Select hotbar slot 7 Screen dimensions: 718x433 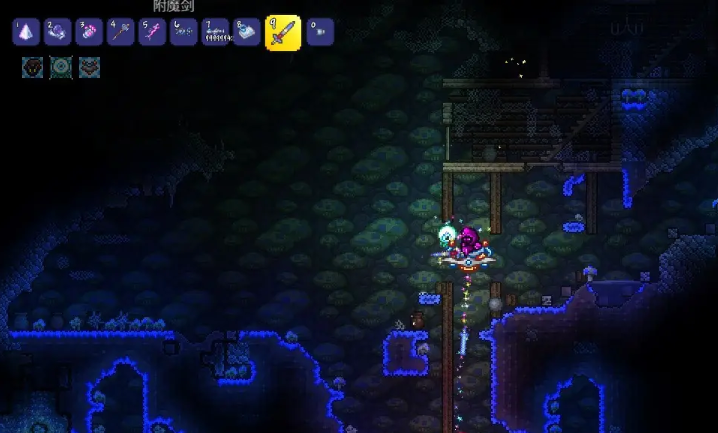click(215, 32)
